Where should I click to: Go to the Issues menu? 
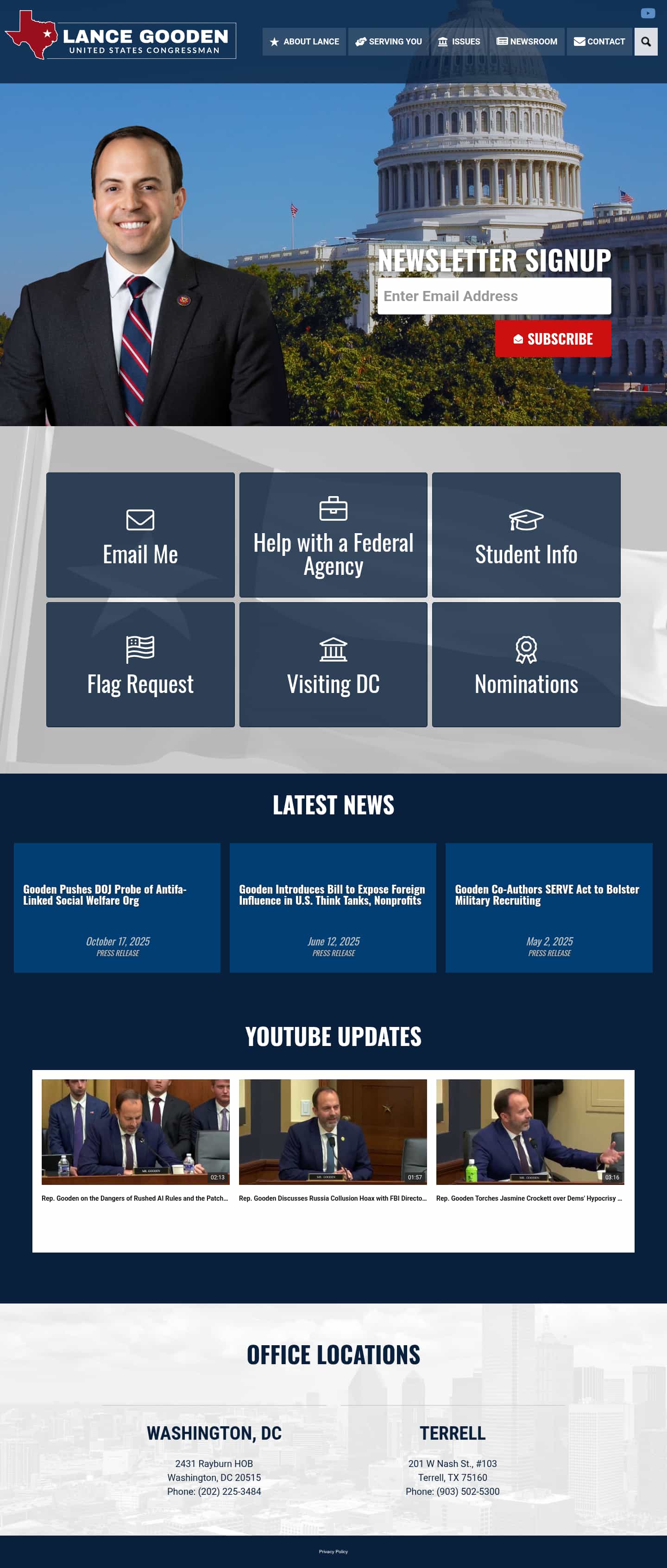tap(459, 41)
